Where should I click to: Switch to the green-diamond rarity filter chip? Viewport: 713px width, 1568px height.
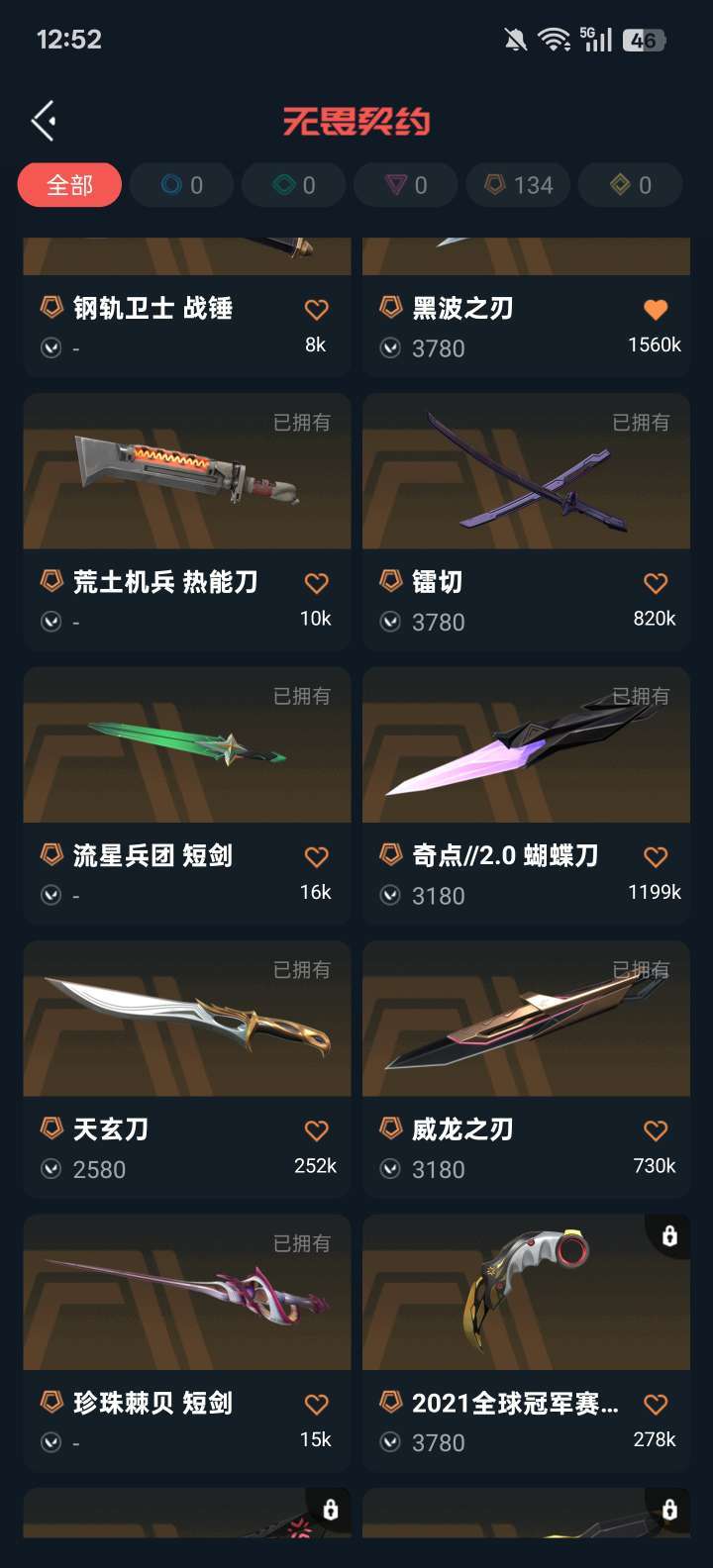pos(294,185)
